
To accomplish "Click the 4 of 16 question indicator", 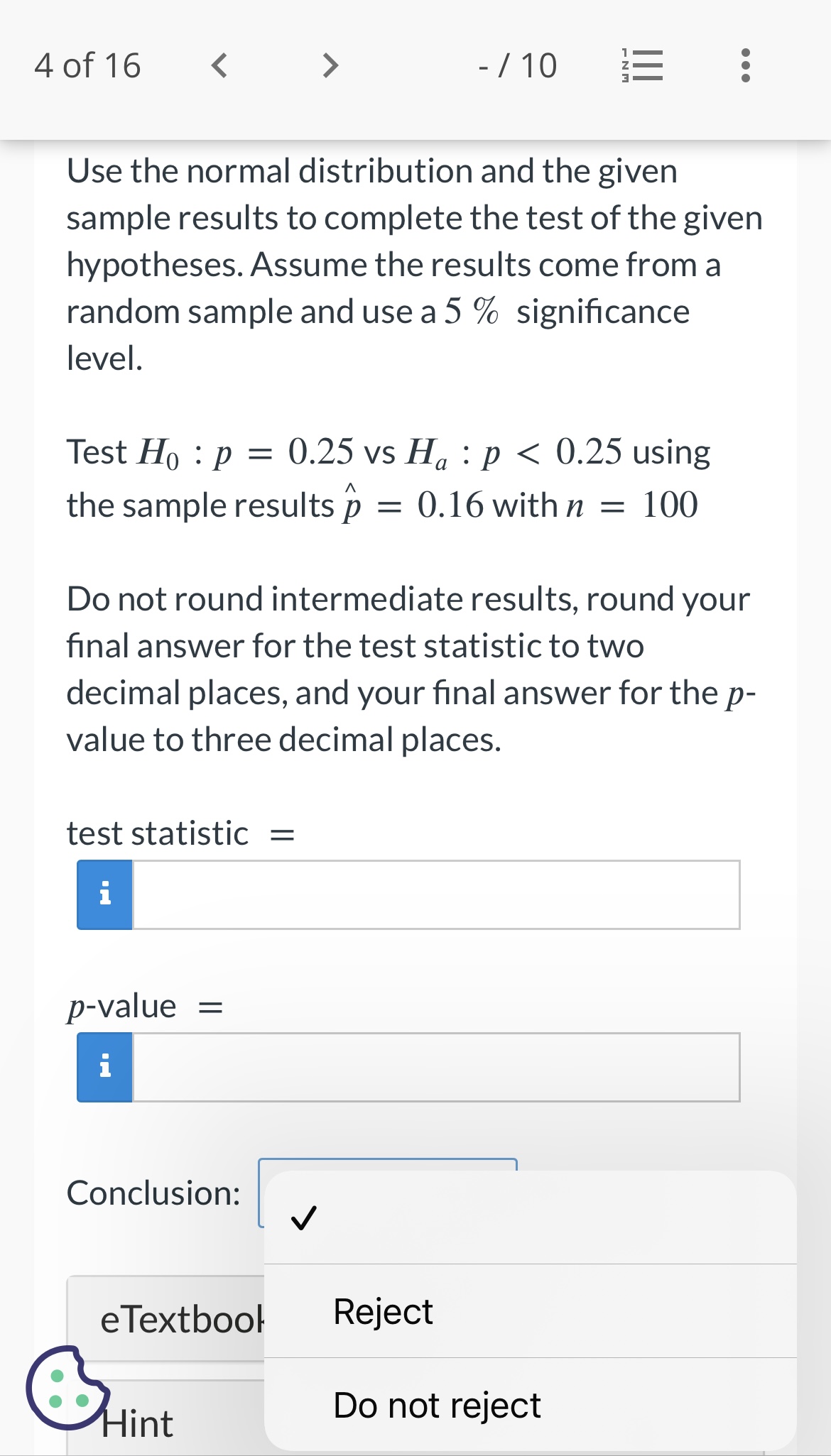I will [x=87, y=67].
